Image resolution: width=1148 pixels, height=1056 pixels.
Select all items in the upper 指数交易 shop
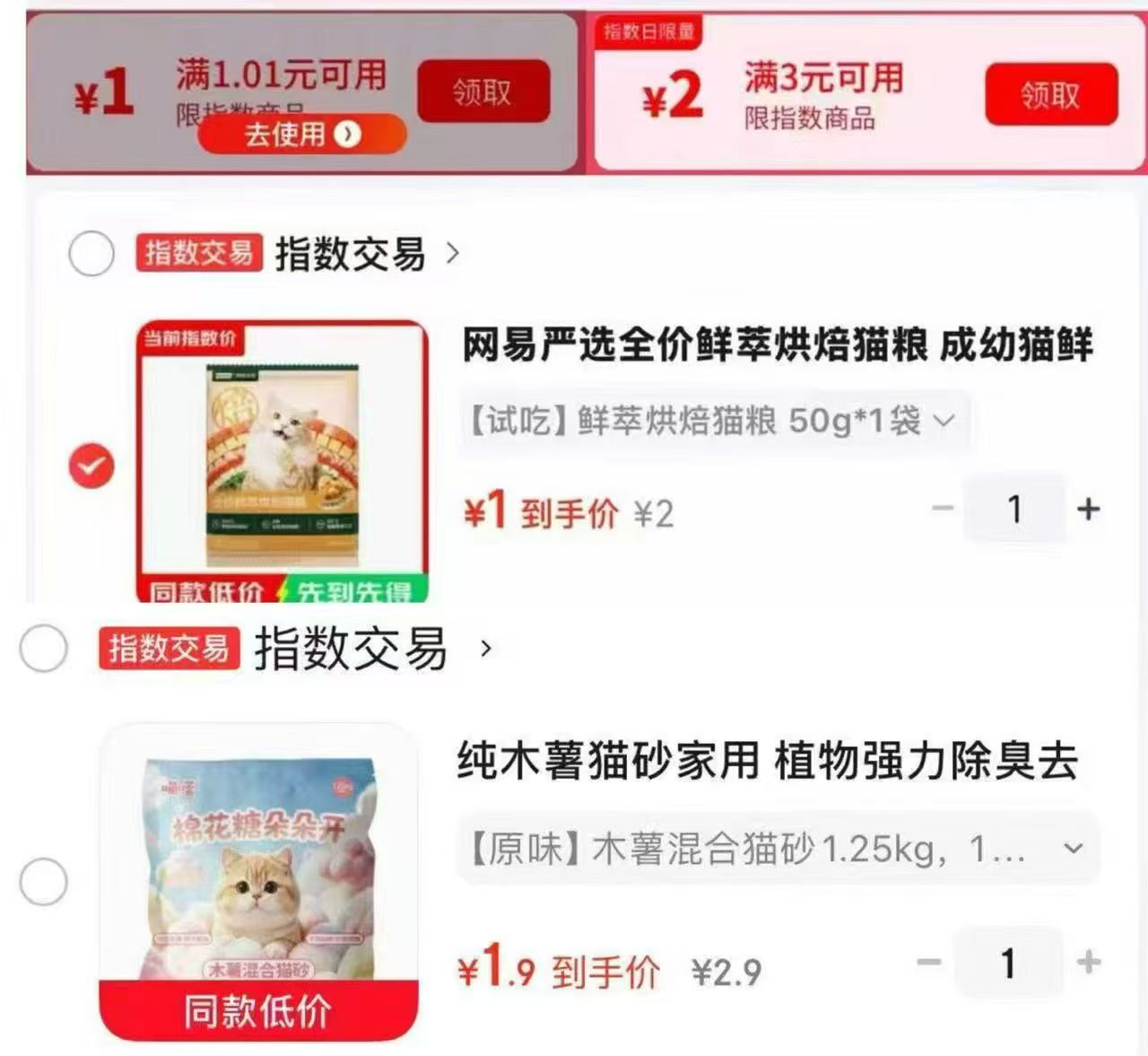(91, 254)
